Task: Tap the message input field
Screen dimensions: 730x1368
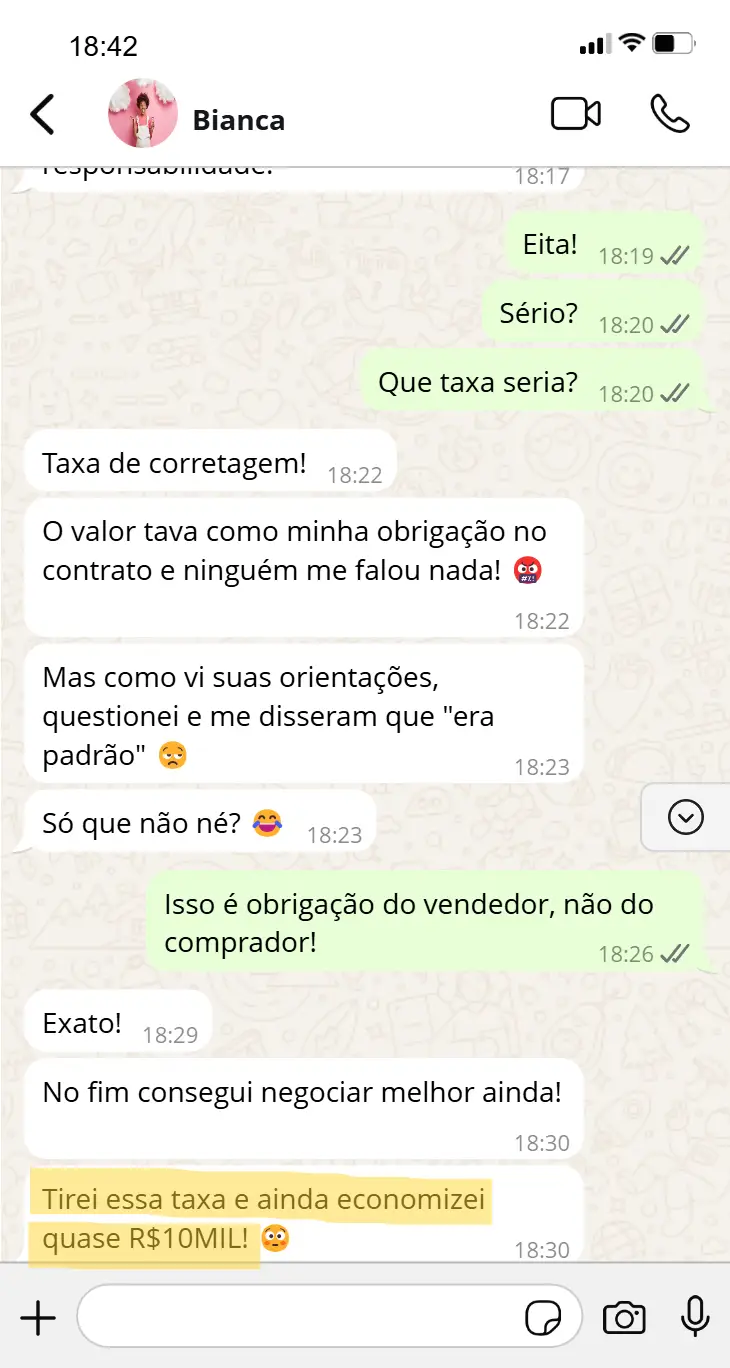Action: click(300, 1317)
